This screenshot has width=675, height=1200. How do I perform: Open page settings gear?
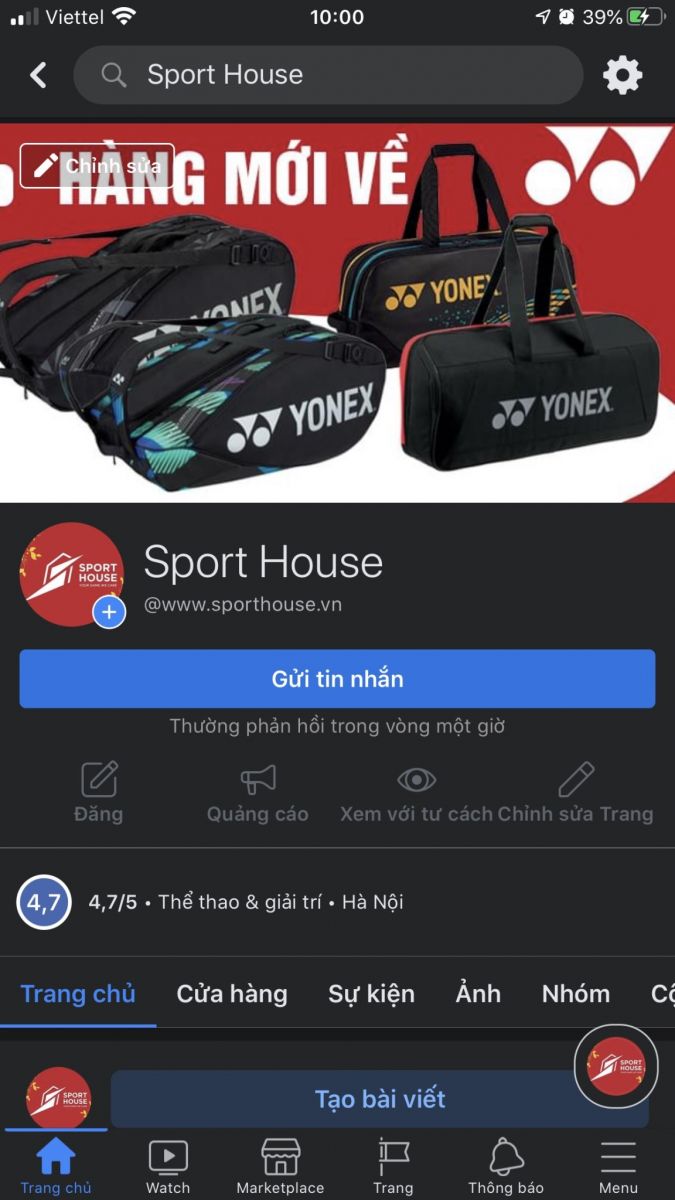tap(622, 75)
